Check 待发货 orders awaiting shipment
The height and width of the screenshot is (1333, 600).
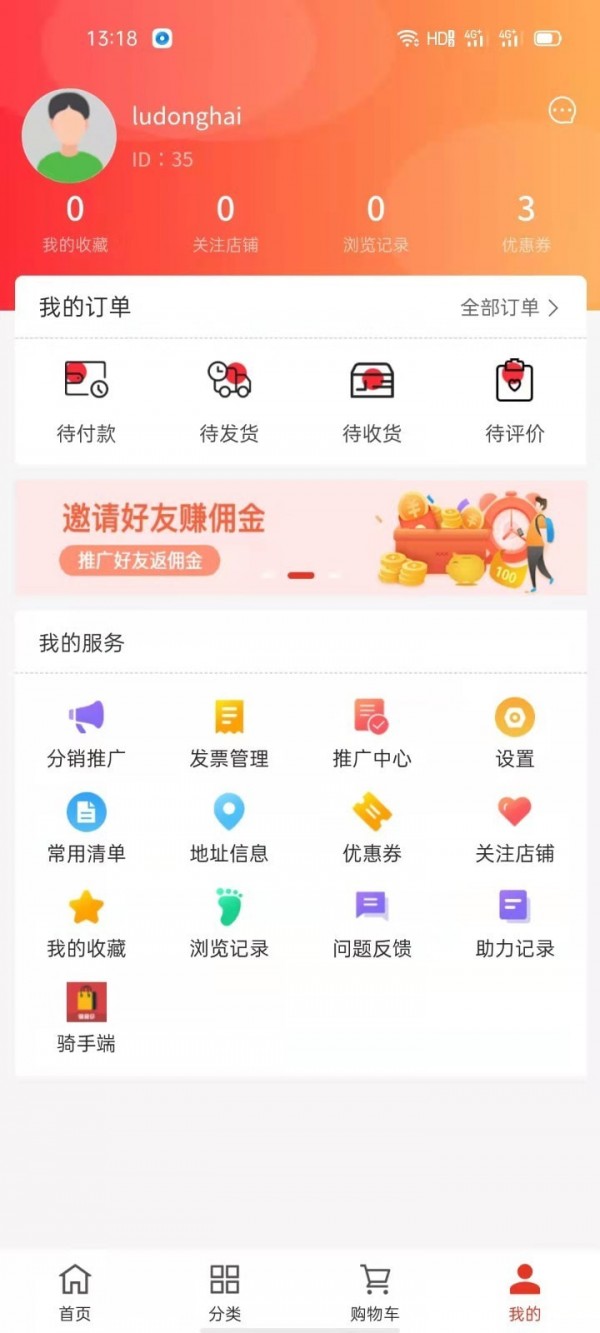[229, 400]
